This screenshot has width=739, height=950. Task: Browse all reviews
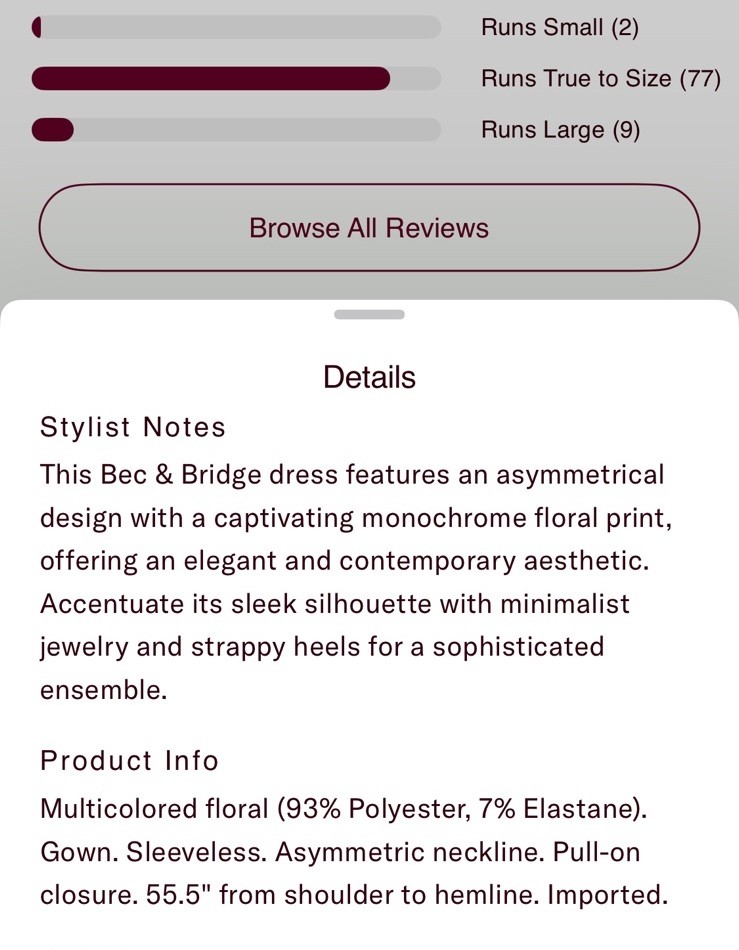point(369,228)
